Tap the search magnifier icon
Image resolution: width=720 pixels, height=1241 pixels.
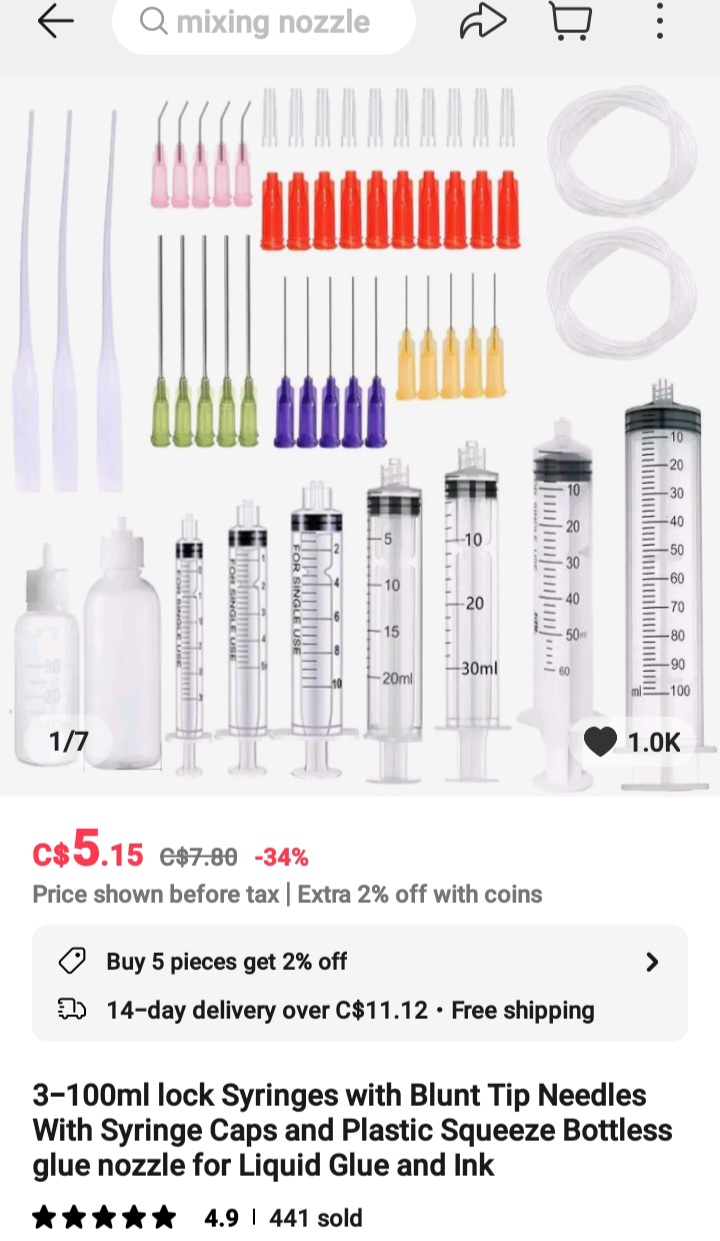(x=154, y=22)
